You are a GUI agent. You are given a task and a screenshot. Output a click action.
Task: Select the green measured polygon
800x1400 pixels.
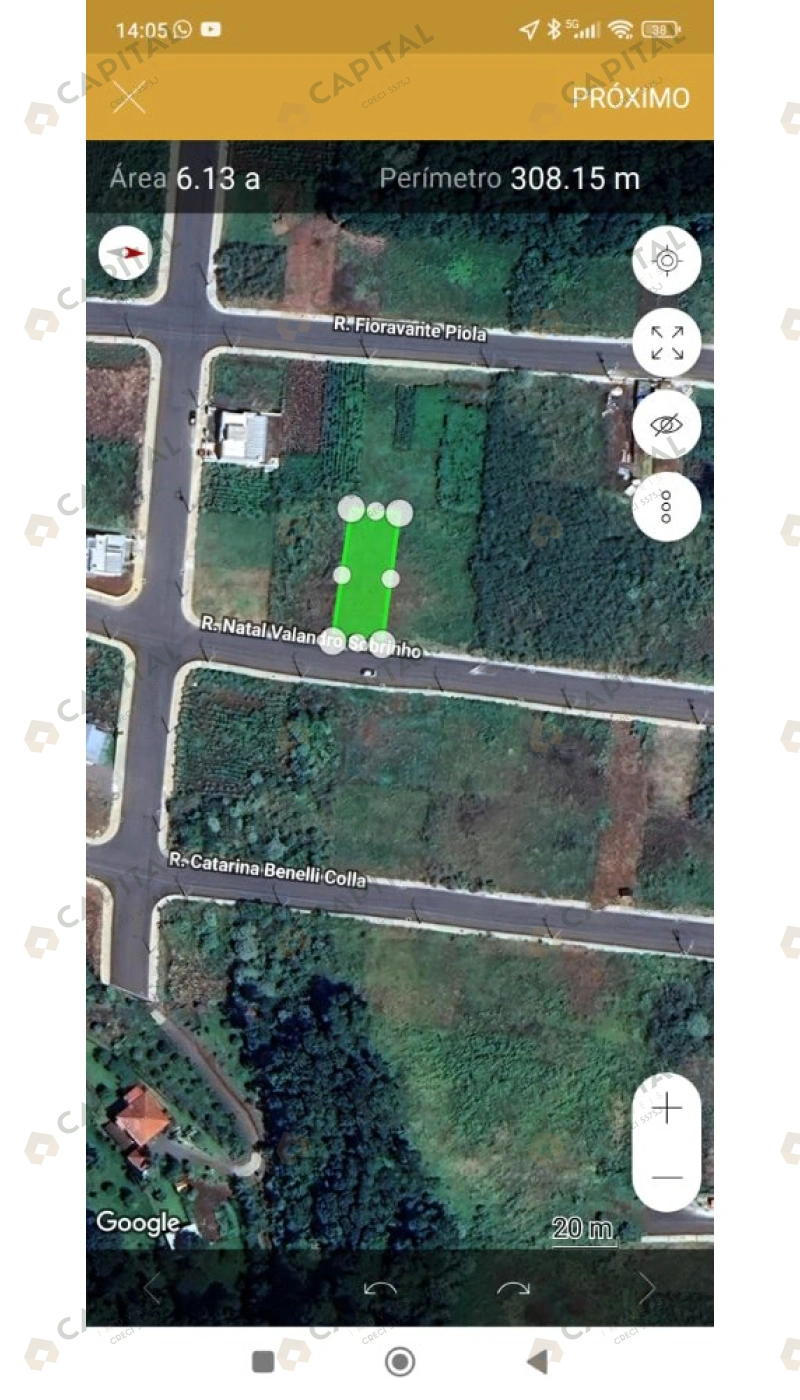pos(365,576)
